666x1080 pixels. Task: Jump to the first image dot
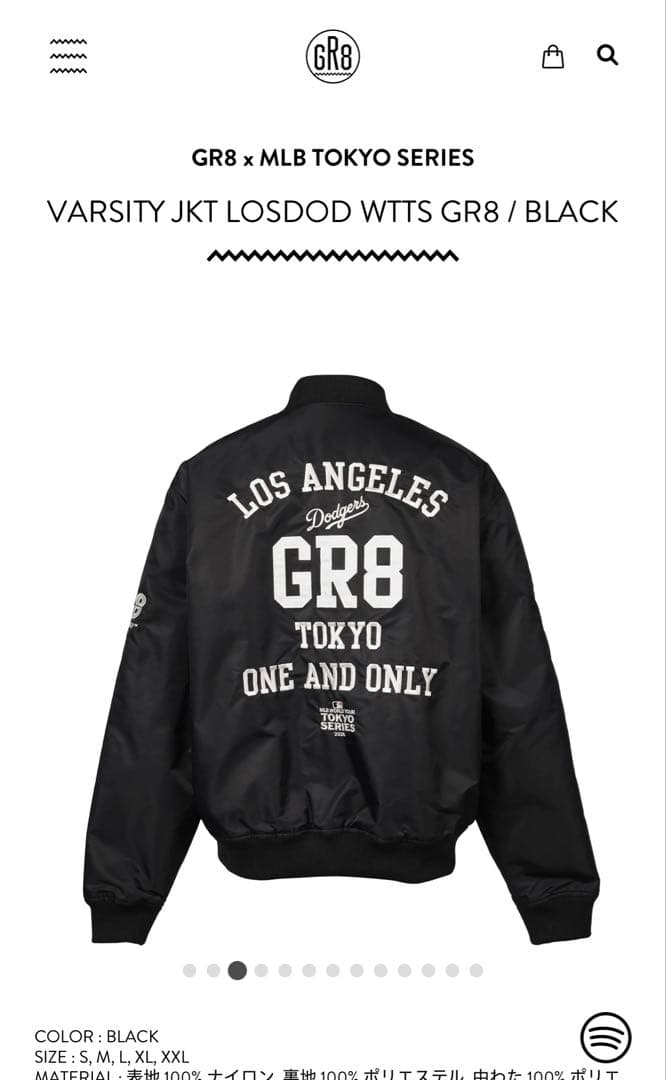[189, 970]
